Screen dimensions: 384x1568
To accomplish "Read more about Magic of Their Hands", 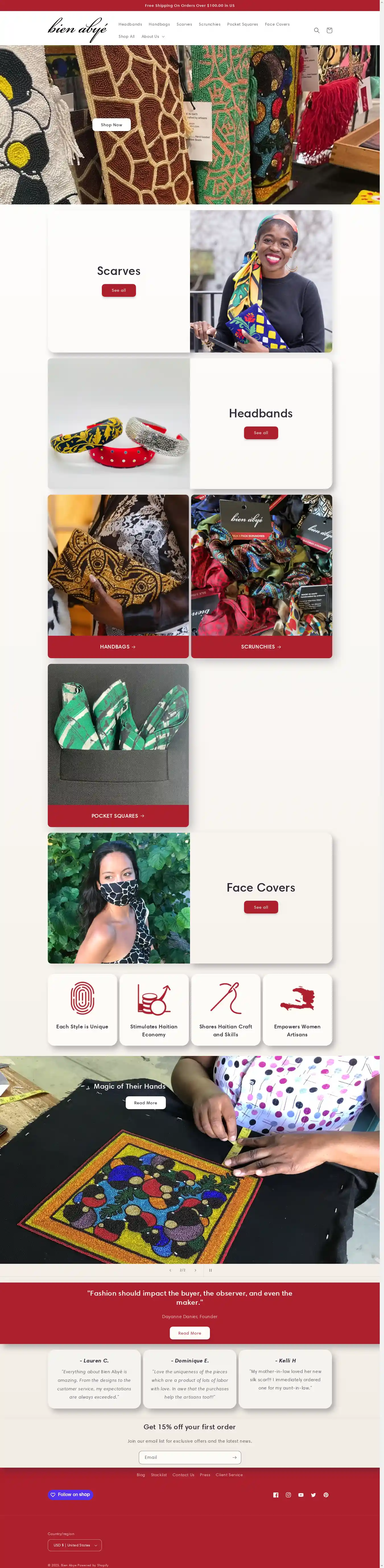I will 145,1102.
